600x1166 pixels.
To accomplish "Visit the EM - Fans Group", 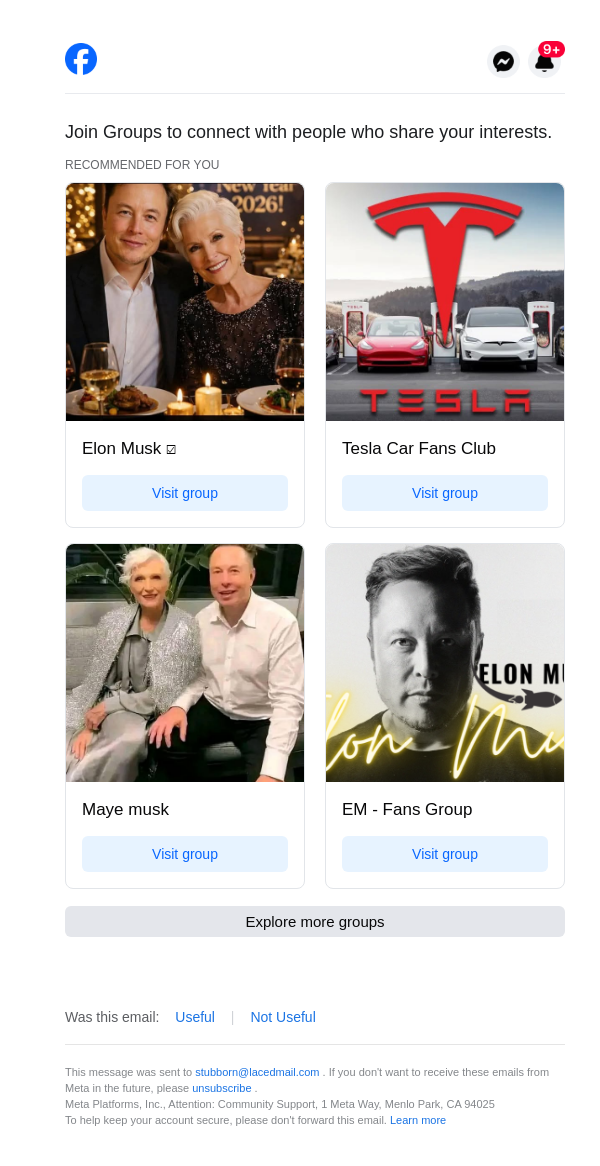I will [445, 854].
